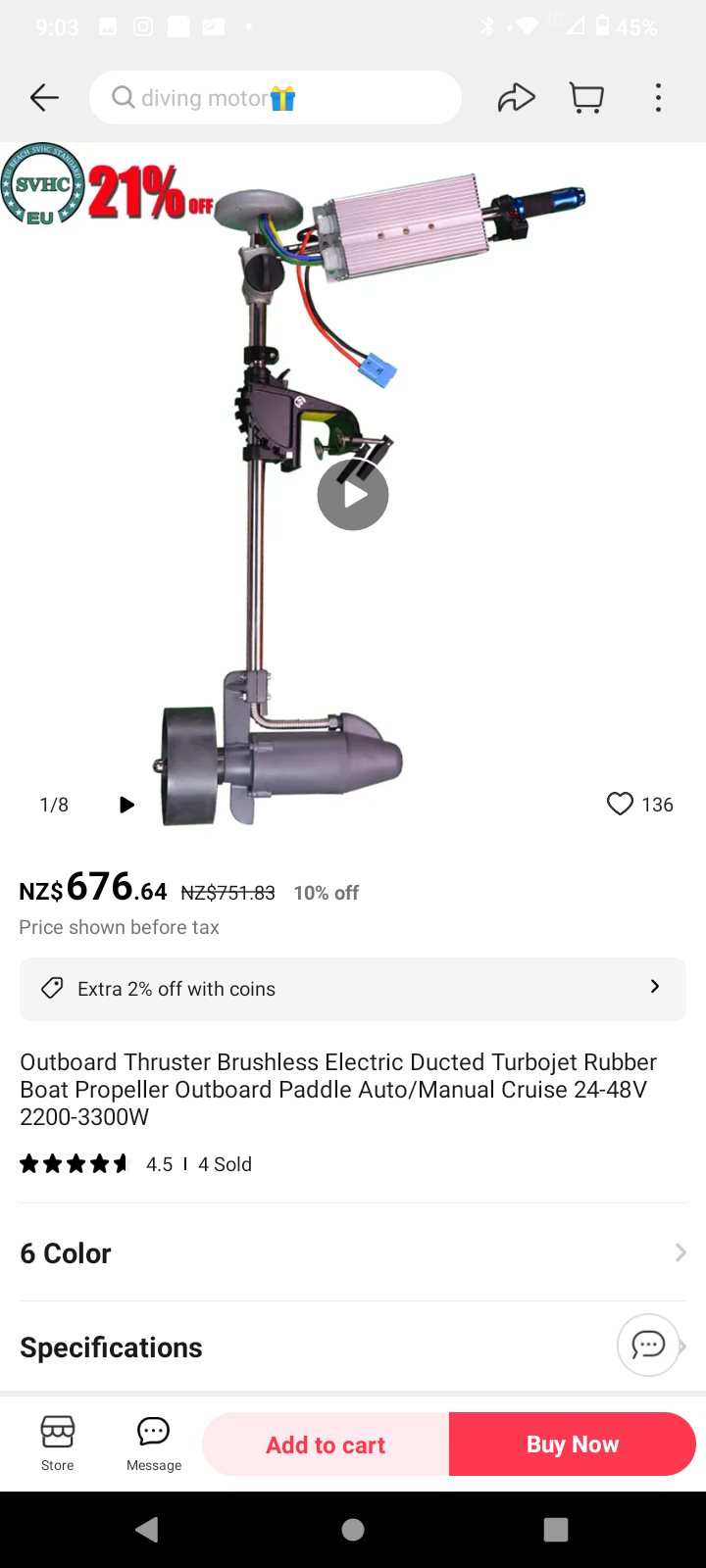View the product Specifications section

[294, 1347]
